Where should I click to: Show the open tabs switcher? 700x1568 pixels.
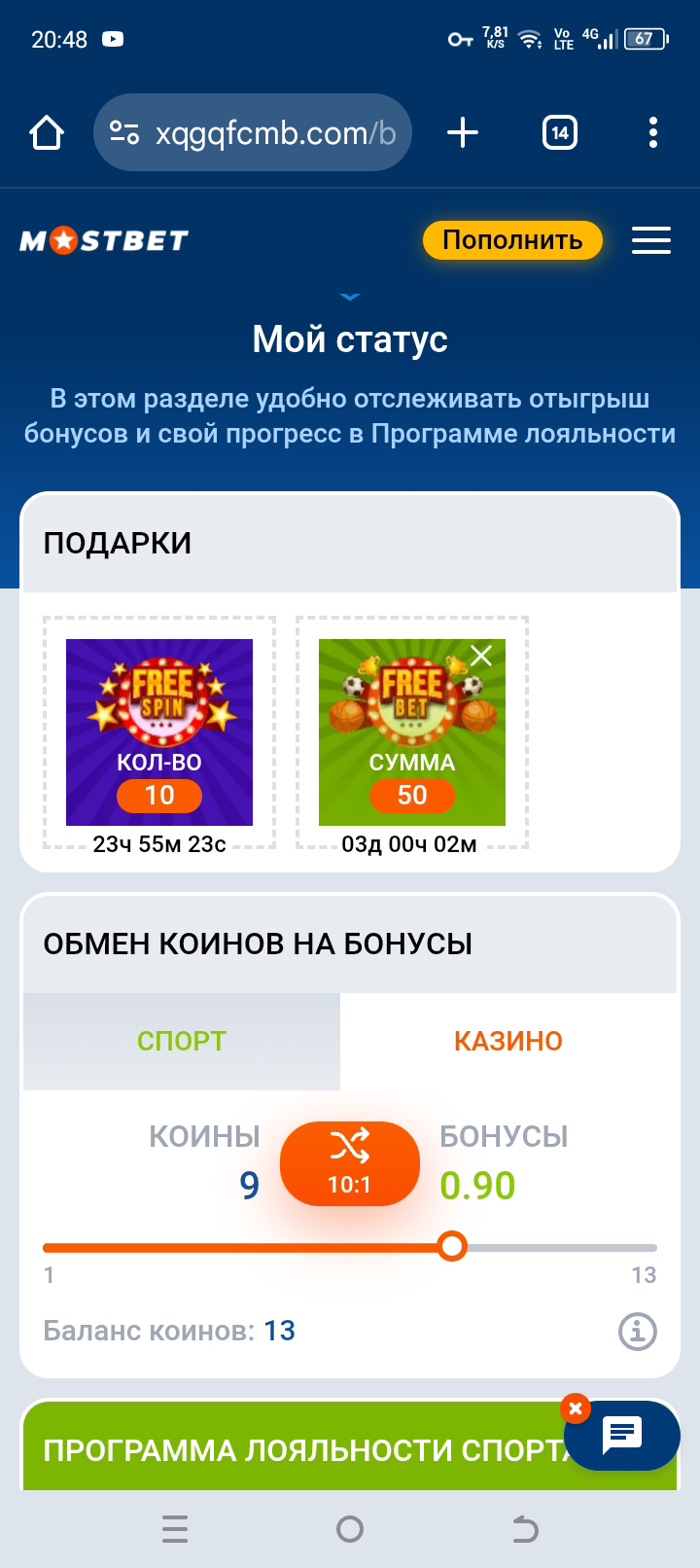point(559,132)
